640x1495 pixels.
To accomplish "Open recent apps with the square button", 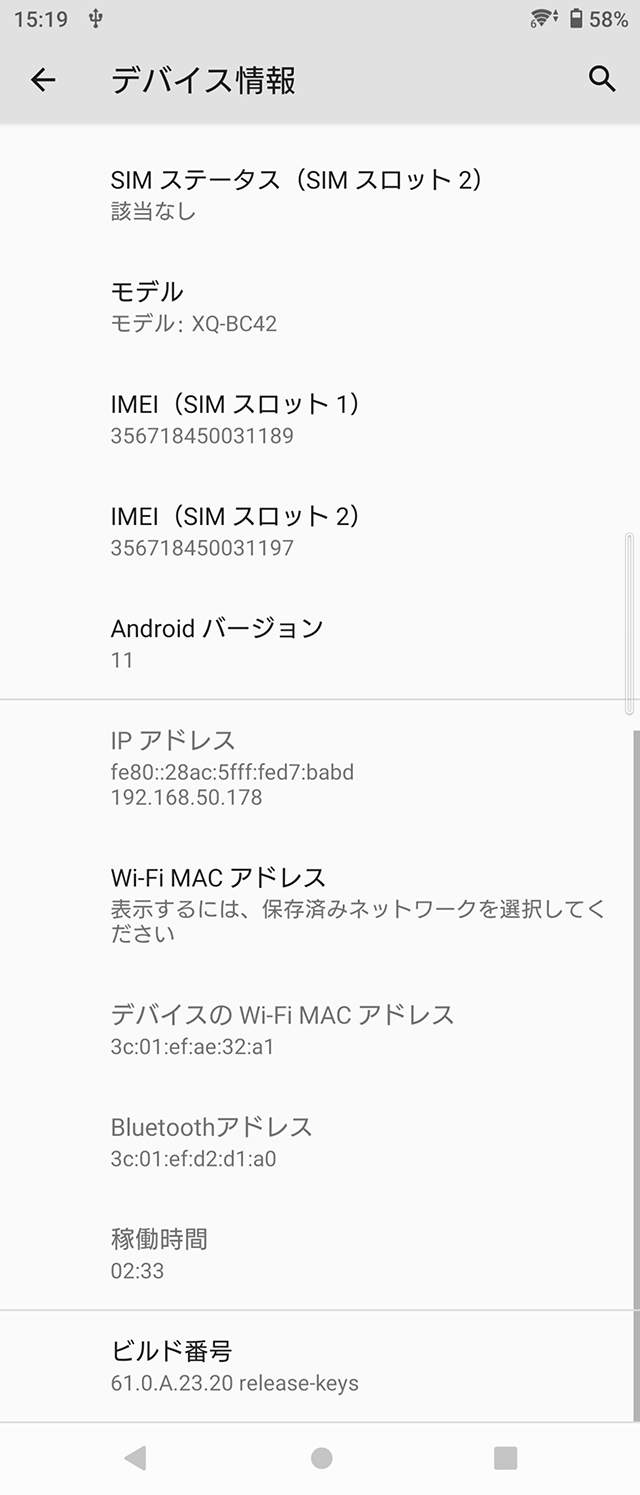I will [x=505, y=1458].
